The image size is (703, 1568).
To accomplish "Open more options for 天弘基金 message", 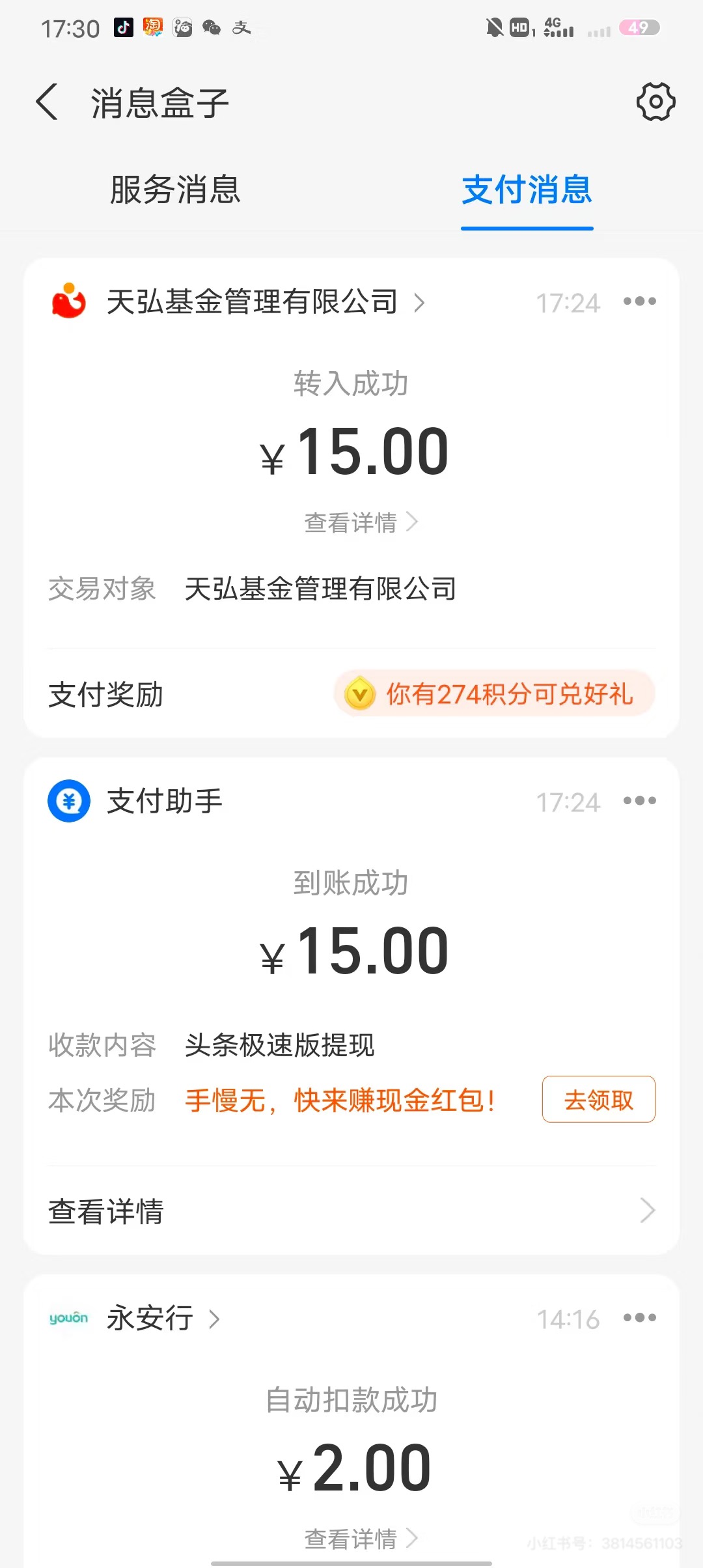I will (639, 301).
